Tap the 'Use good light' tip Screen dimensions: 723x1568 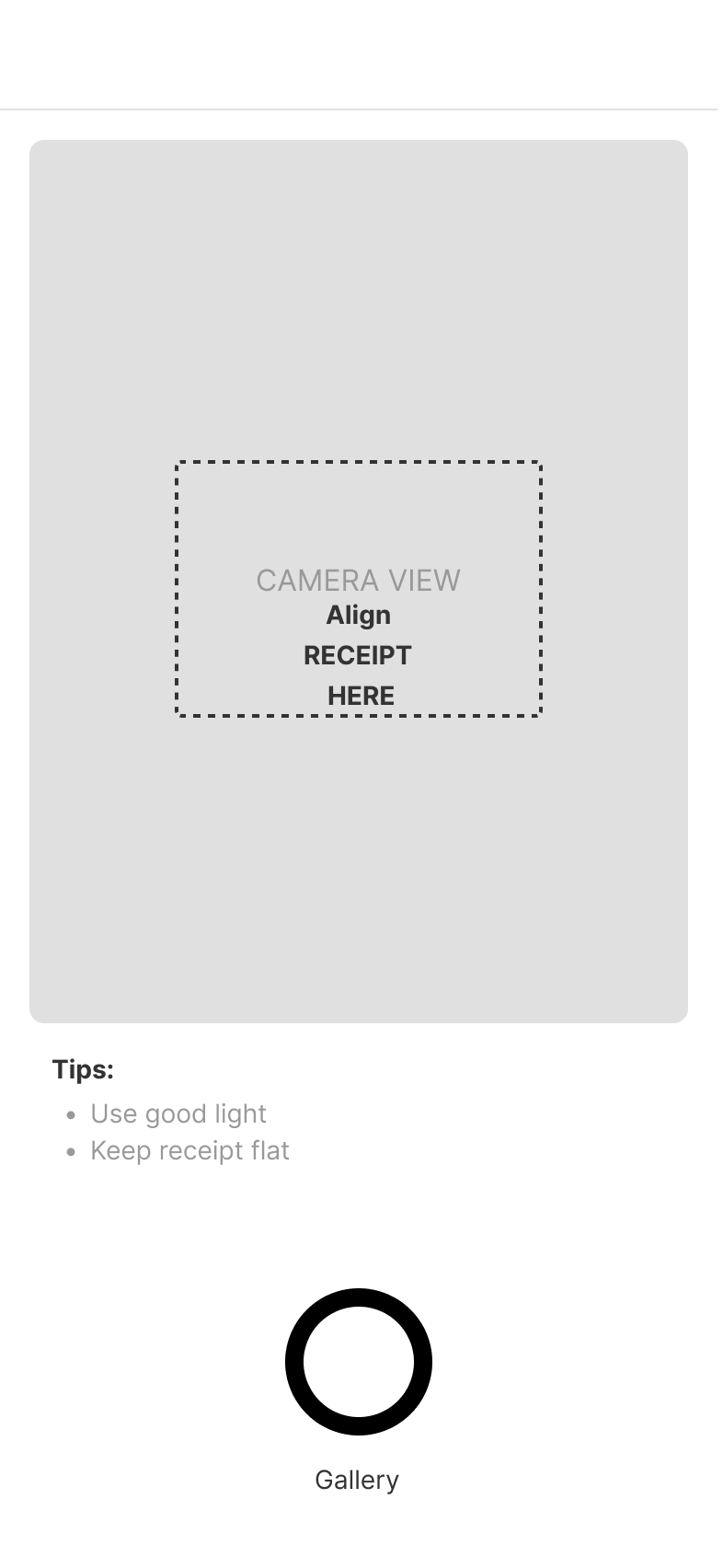click(x=178, y=1113)
